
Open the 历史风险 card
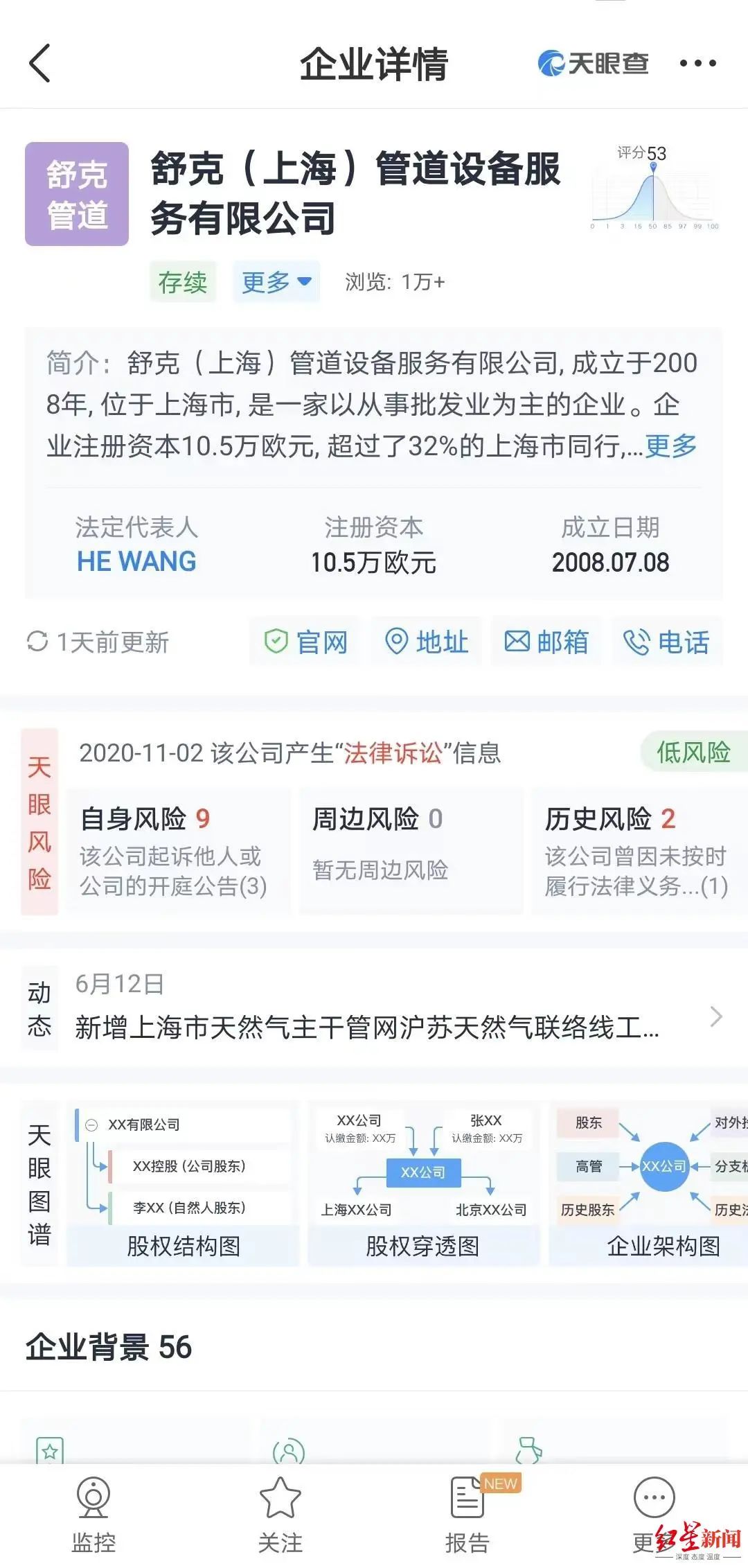pyautogui.click(x=637, y=850)
